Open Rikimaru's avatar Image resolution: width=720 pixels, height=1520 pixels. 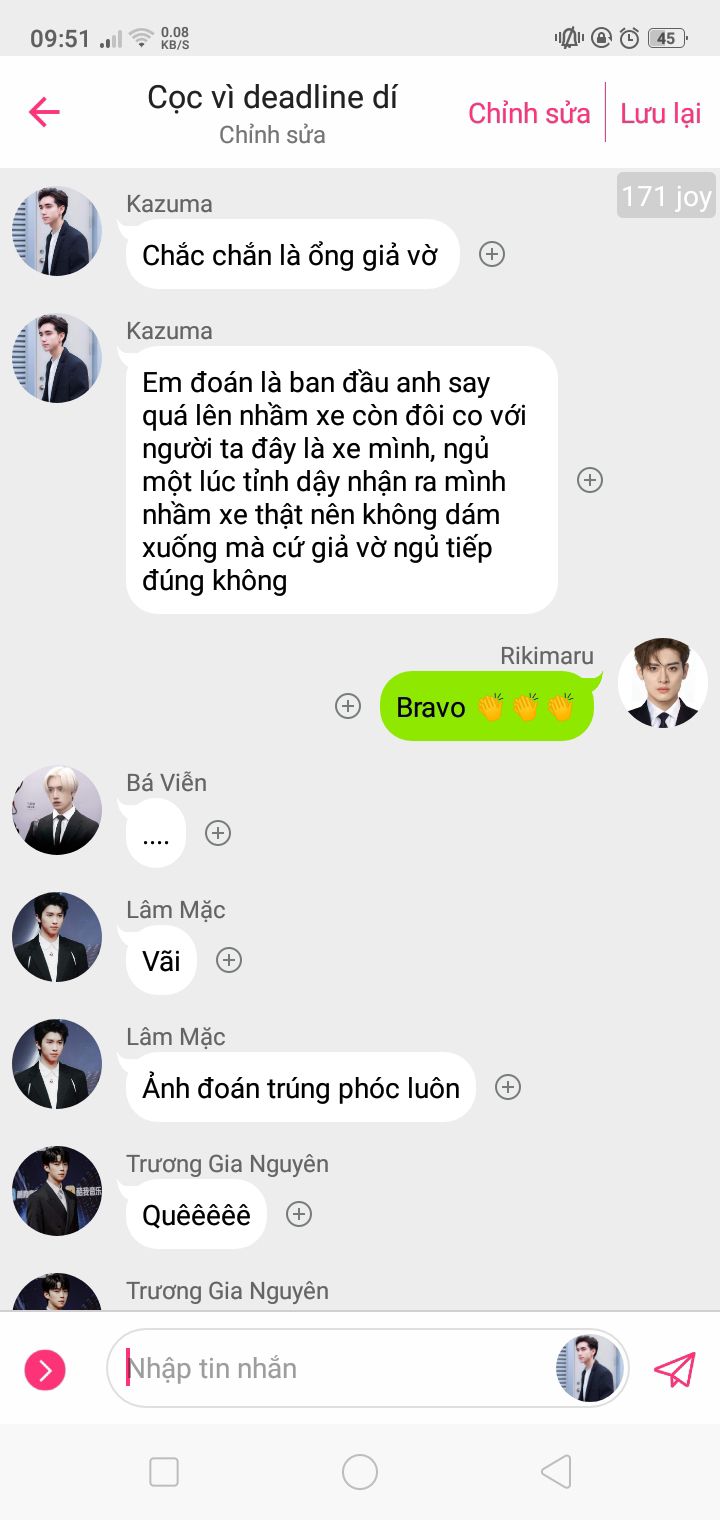[662, 682]
